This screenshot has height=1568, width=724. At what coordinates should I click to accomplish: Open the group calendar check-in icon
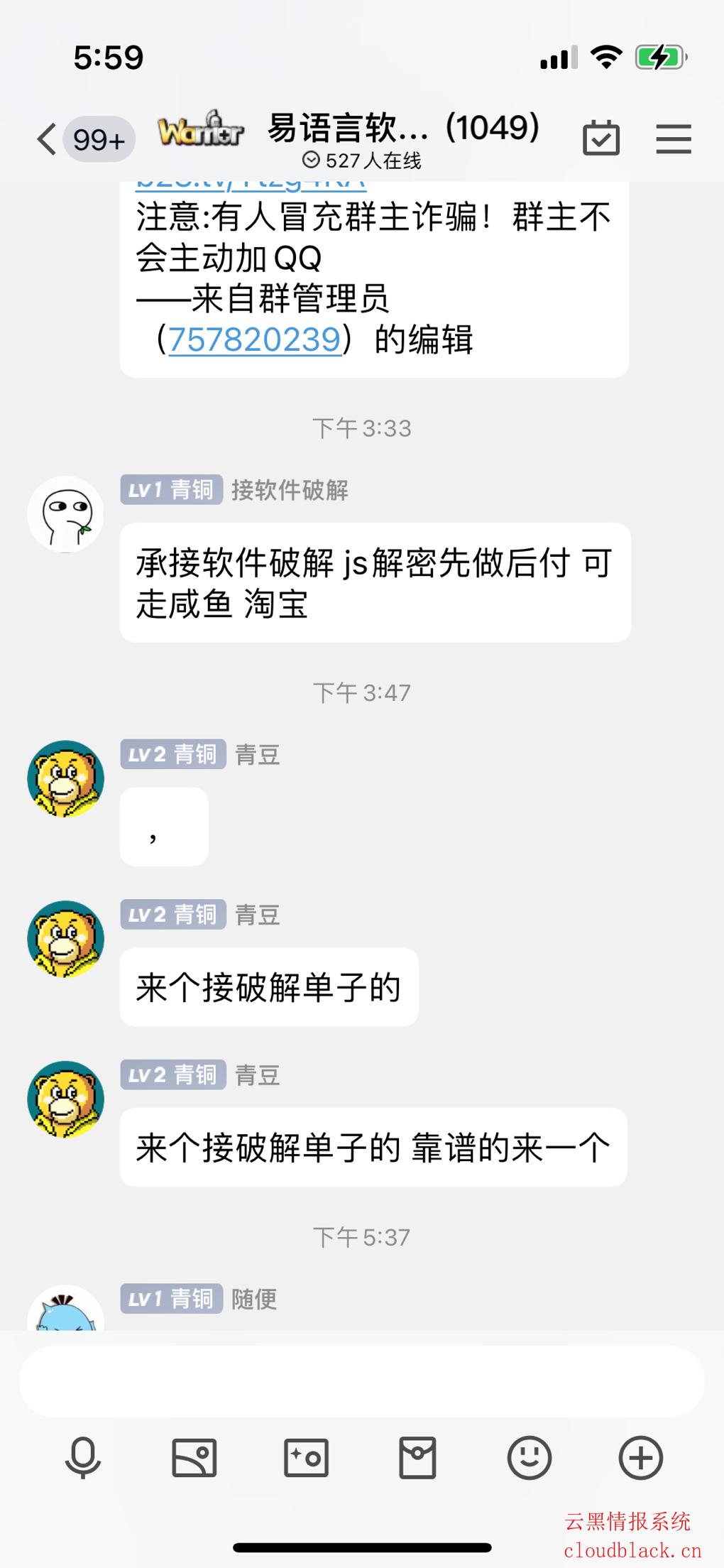[600, 138]
